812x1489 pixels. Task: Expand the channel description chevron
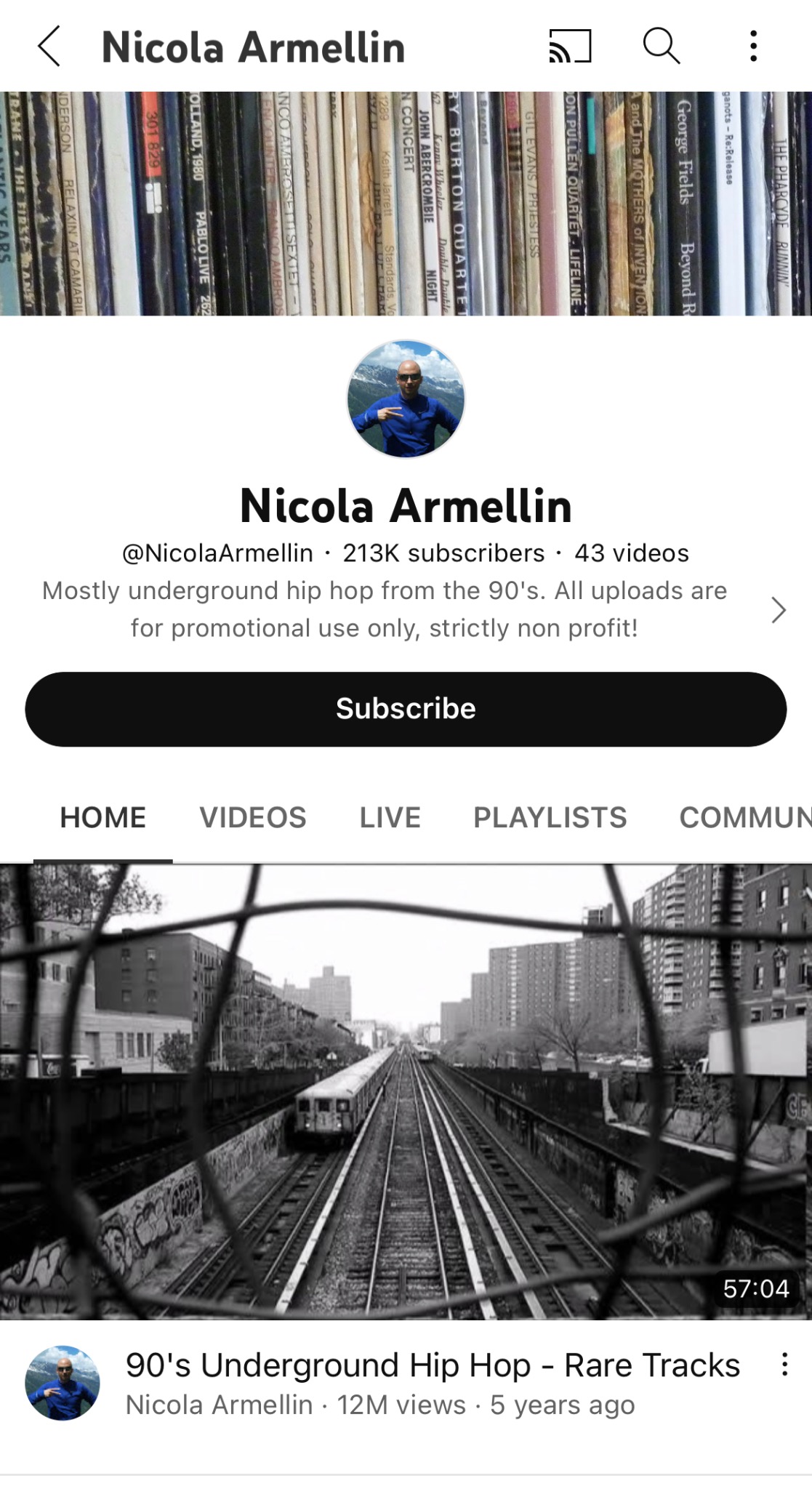tap(778, 610)
